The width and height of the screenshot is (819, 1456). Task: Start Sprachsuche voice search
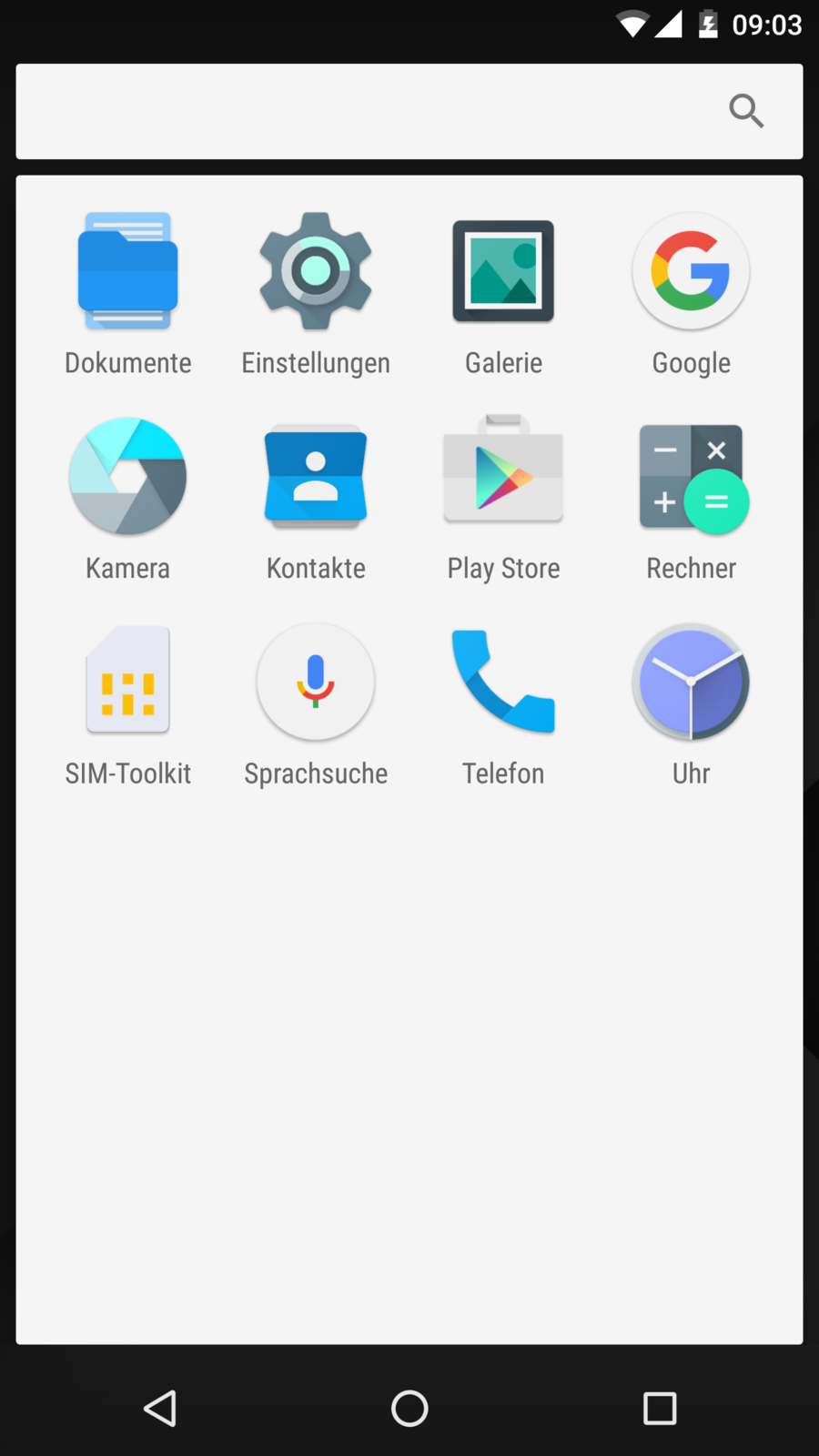click(316, 681)
